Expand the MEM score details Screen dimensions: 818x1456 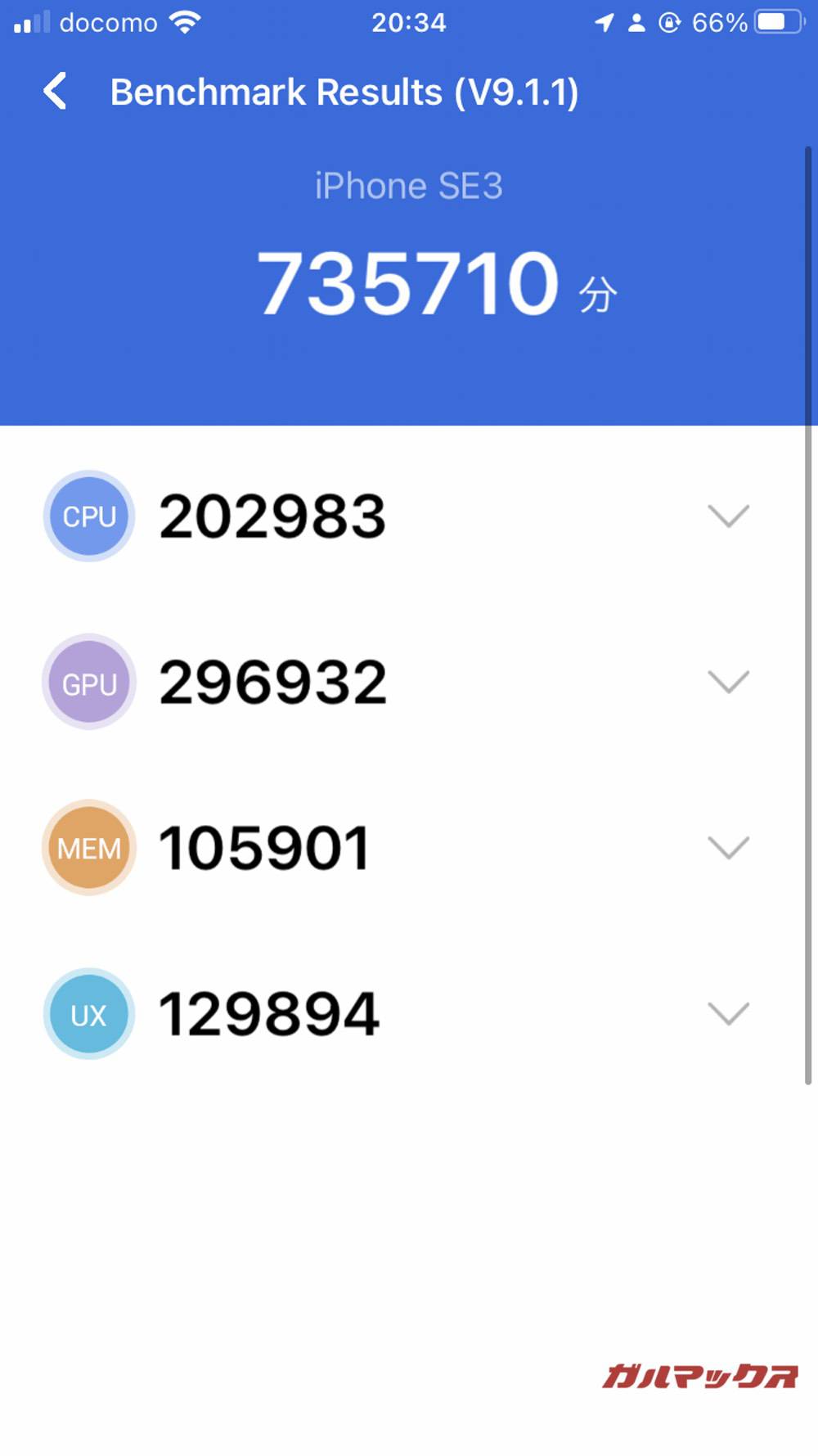pos(727,848)
